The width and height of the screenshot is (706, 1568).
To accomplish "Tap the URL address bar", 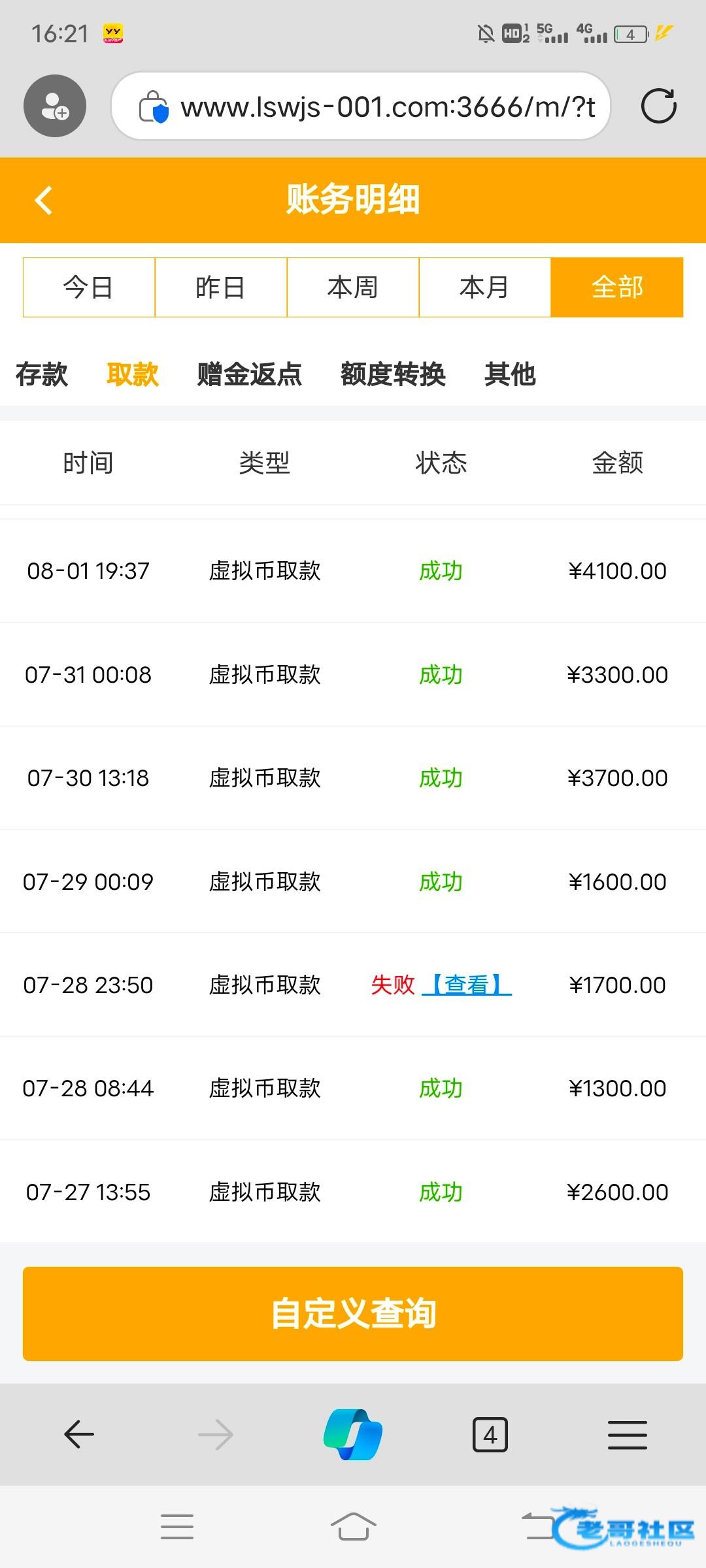I will click(361, 106).
